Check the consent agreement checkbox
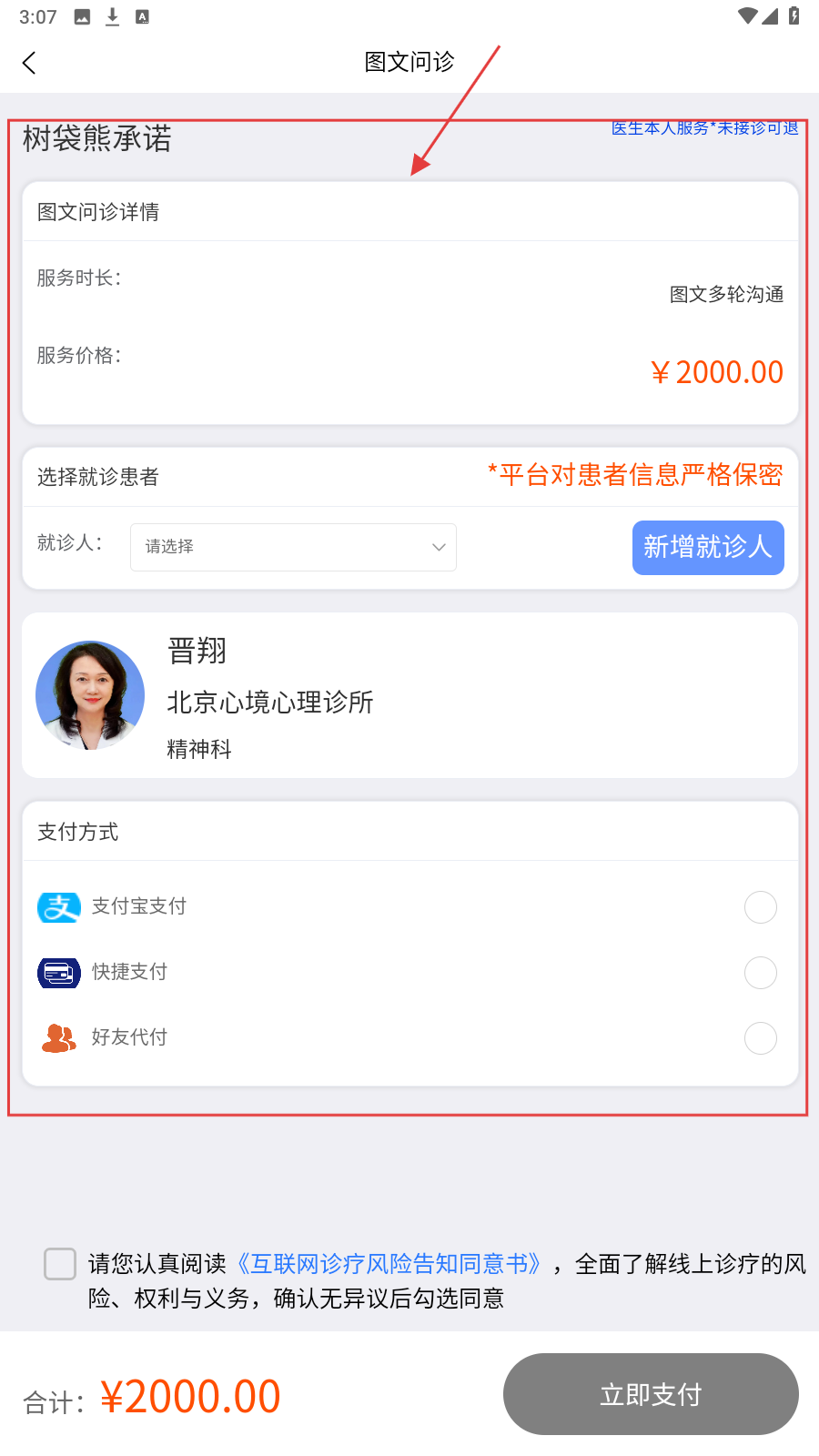This screenshot has height=1456, width=819. click(60, 1264)
